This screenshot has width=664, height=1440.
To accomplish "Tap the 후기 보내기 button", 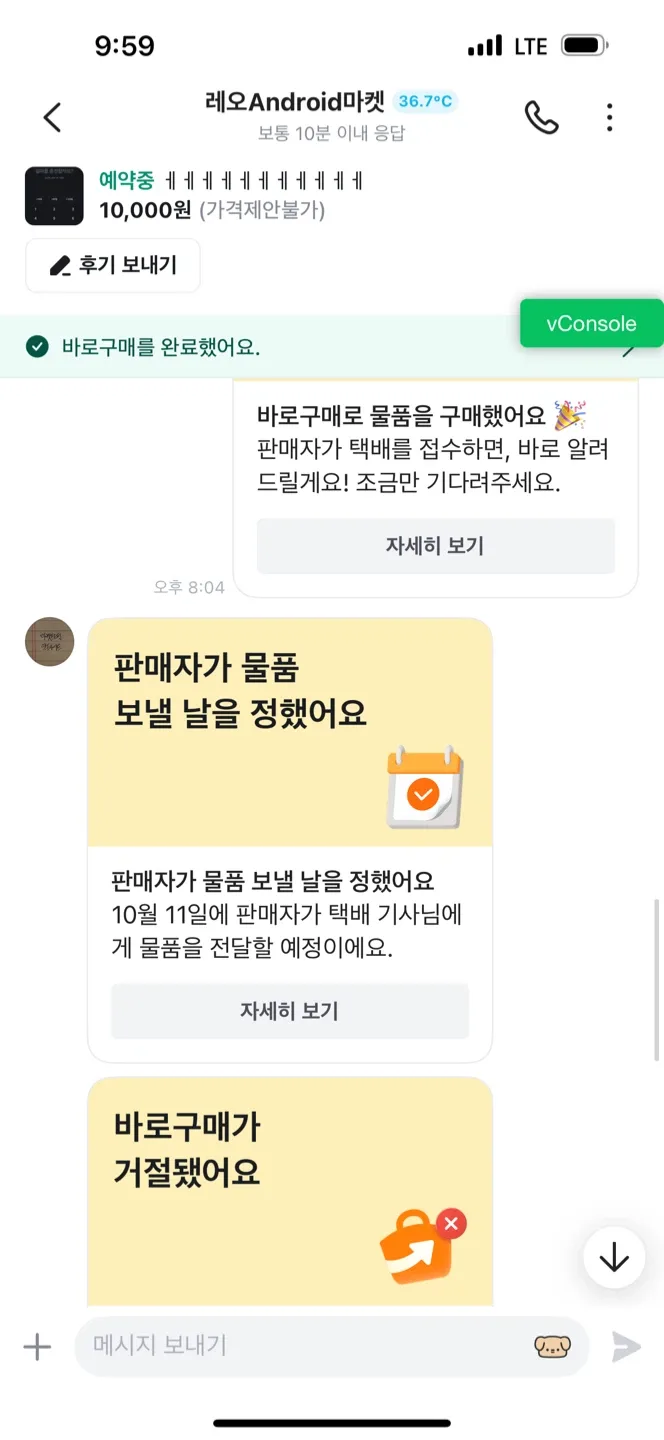I will coord(113,265).
